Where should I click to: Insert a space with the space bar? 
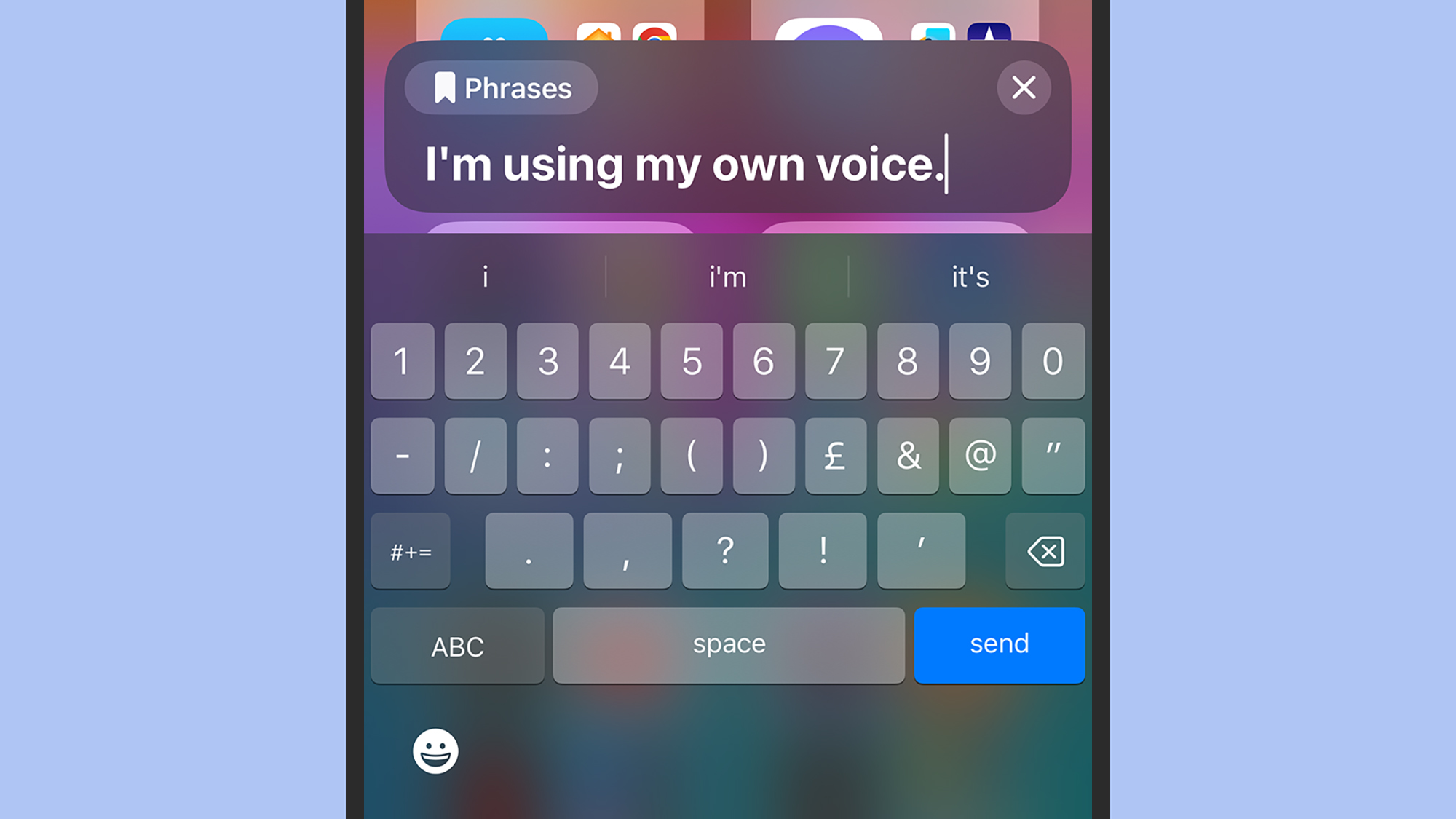click(x=729, y=645)
